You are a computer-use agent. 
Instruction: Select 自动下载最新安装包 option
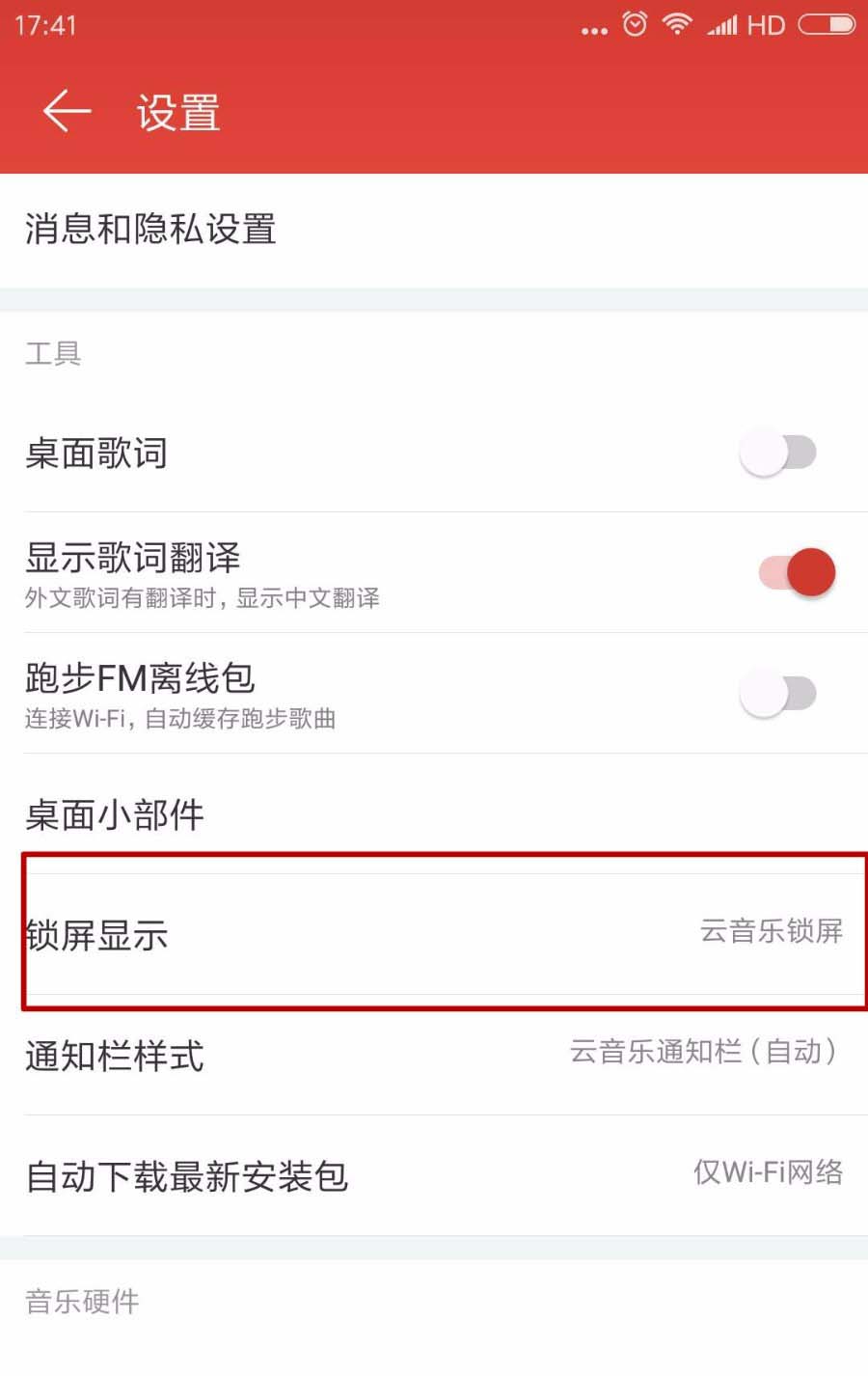coord(434,1175)
